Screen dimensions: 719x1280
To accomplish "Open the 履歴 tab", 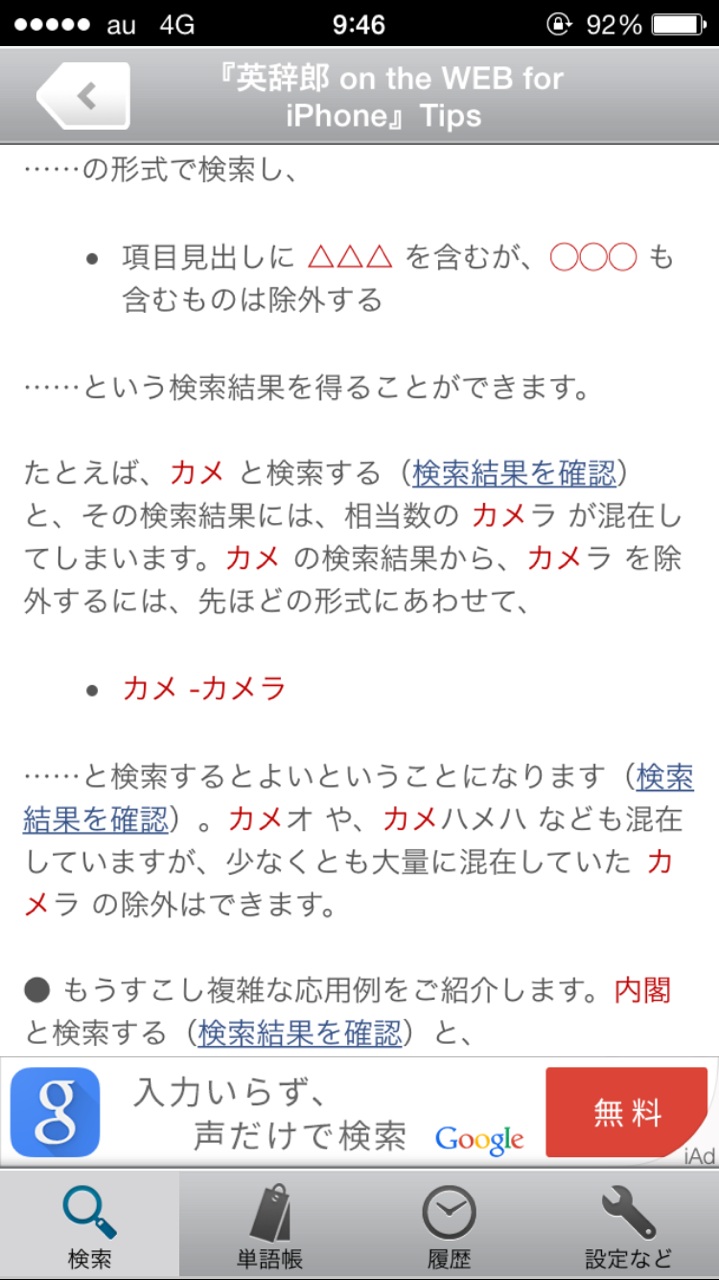I will pos(449,1224).
